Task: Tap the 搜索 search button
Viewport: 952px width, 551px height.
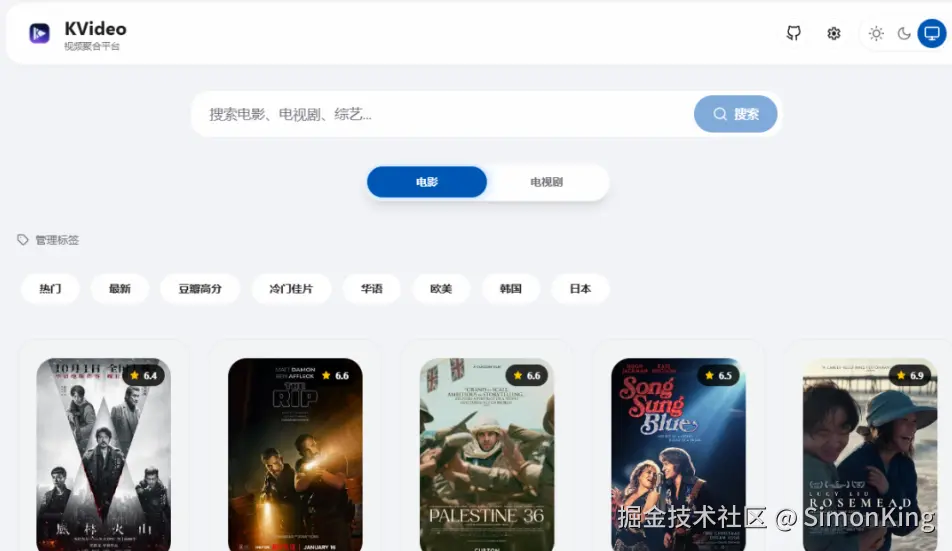Action: click(x=736, y=114)
